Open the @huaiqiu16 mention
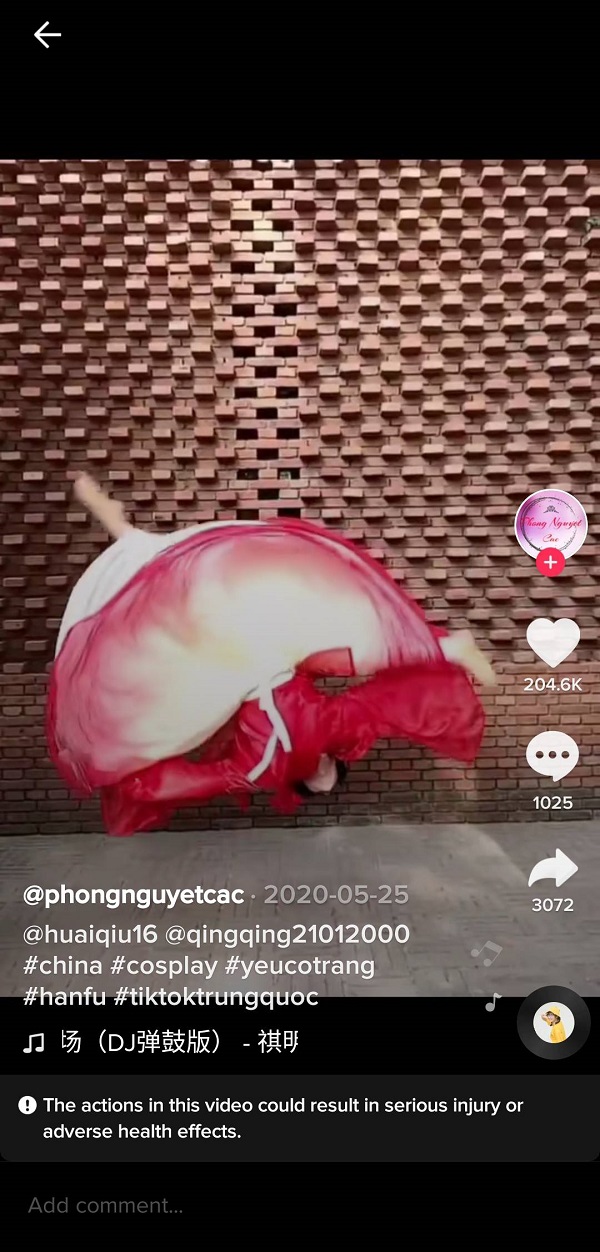This screenshot has width=600, height=1252. (x=90, y=935)
